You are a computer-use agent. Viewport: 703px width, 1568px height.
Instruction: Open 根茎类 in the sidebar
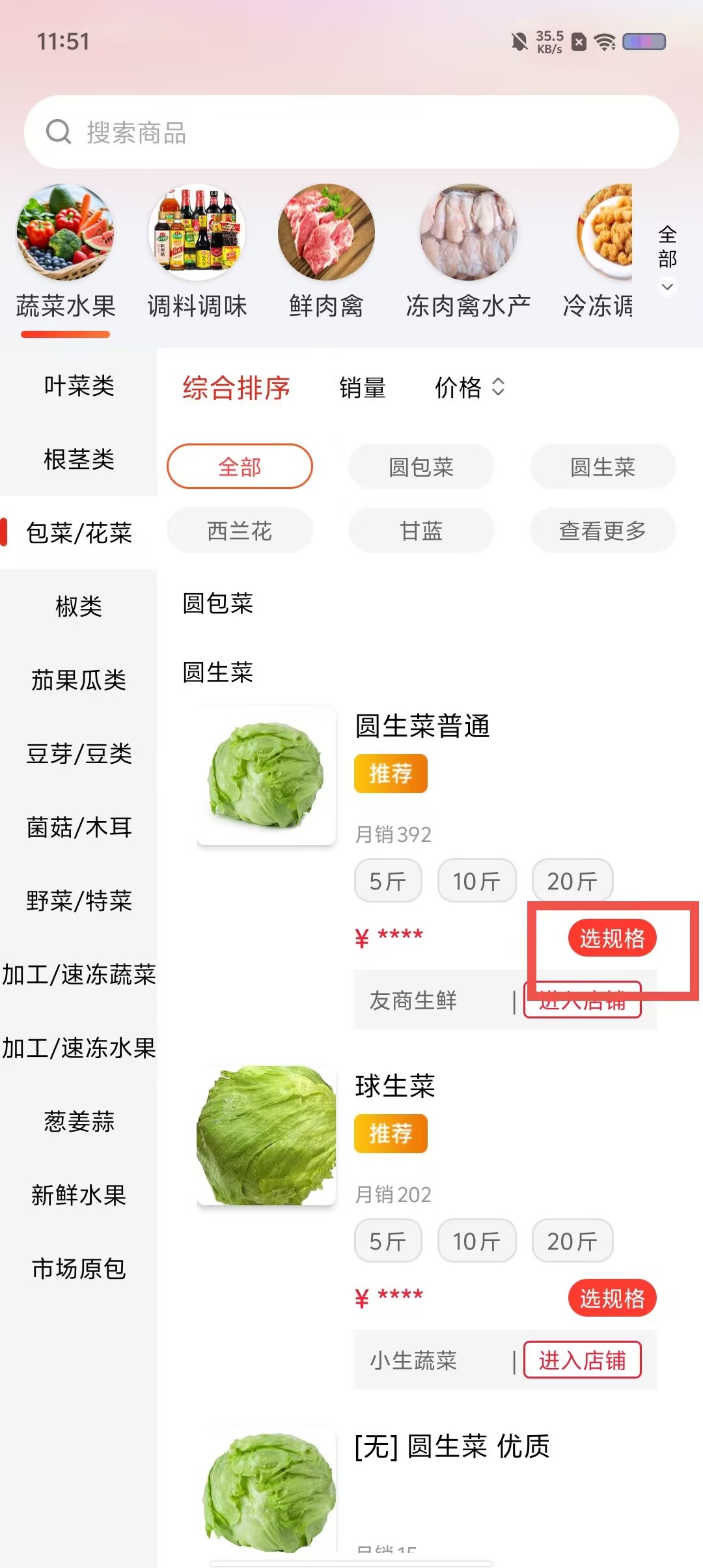click(79, 460)
